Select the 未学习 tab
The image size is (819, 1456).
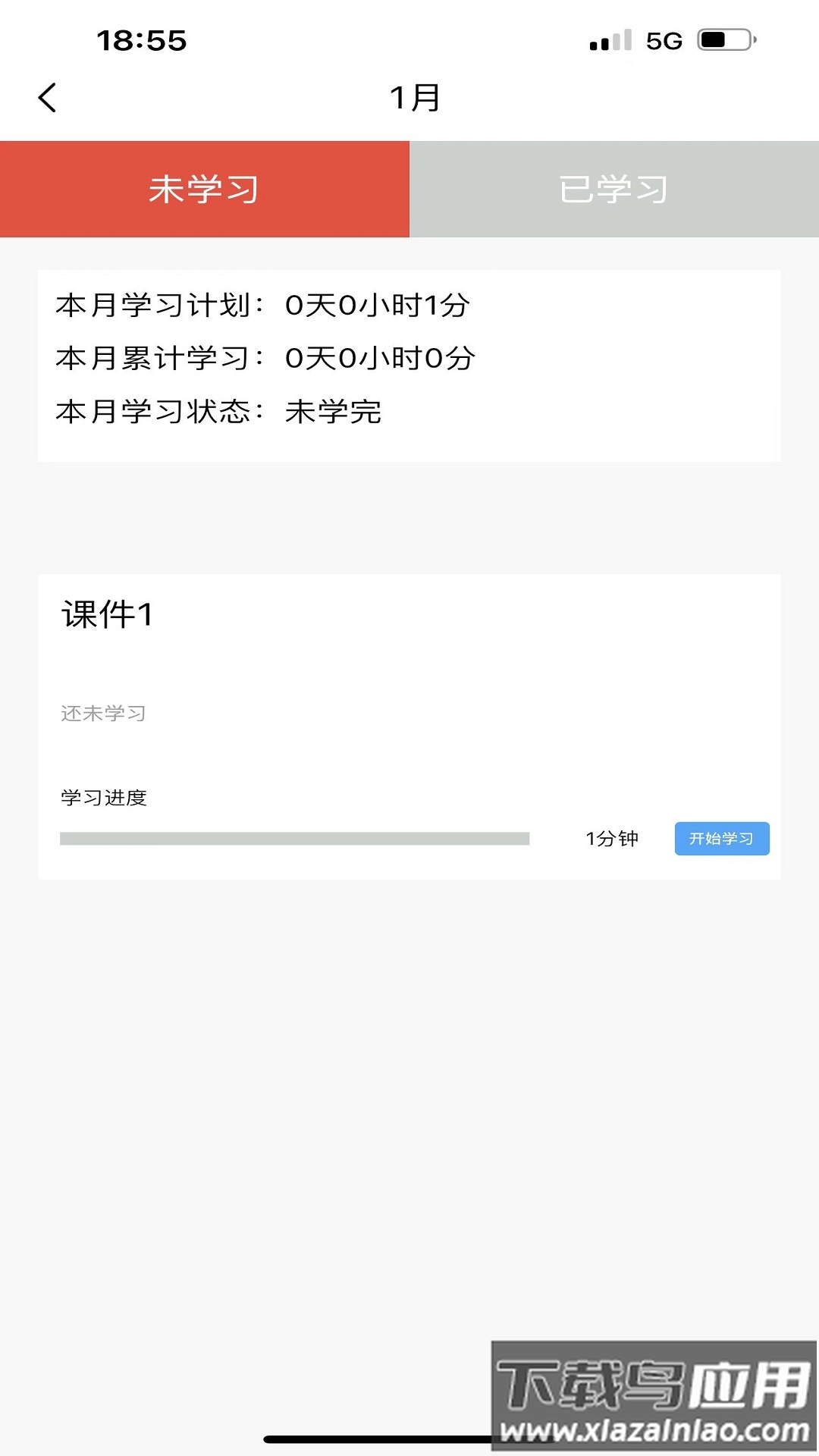click(203, 189)
